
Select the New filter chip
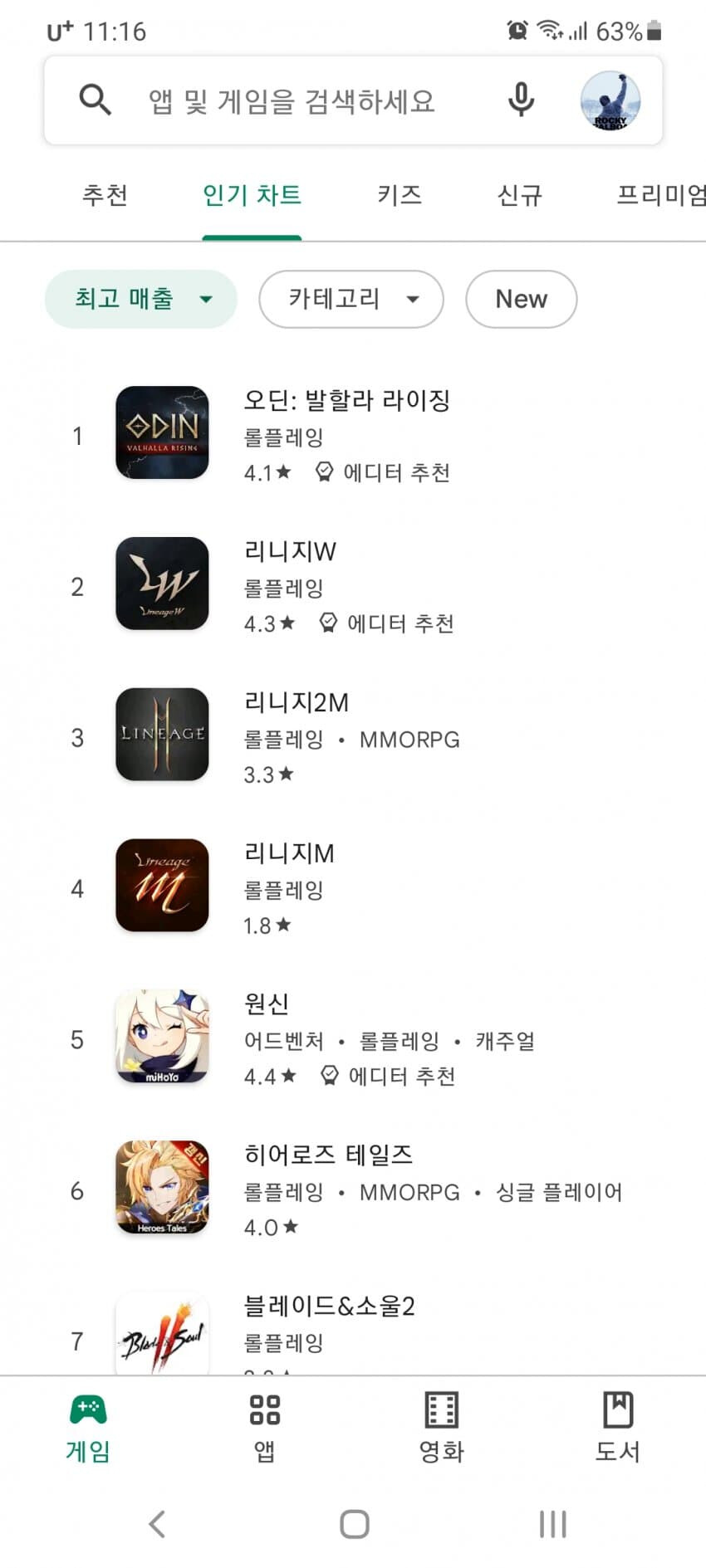(x=521, y=299)
